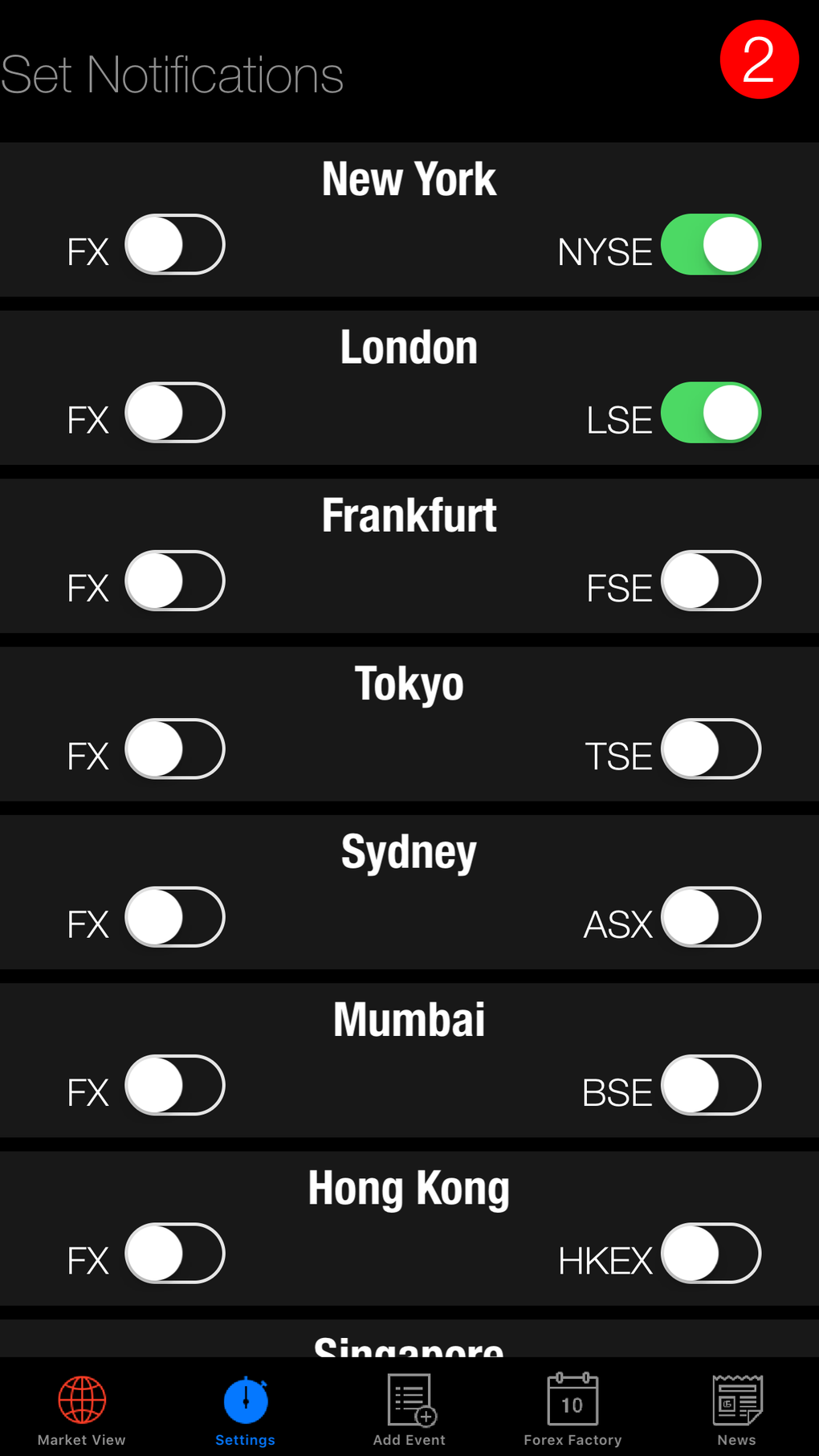Toggle FX notifications for Tokyo
Image resolution: width=819 pixels, height=1456 pixels.
(175, 748)
